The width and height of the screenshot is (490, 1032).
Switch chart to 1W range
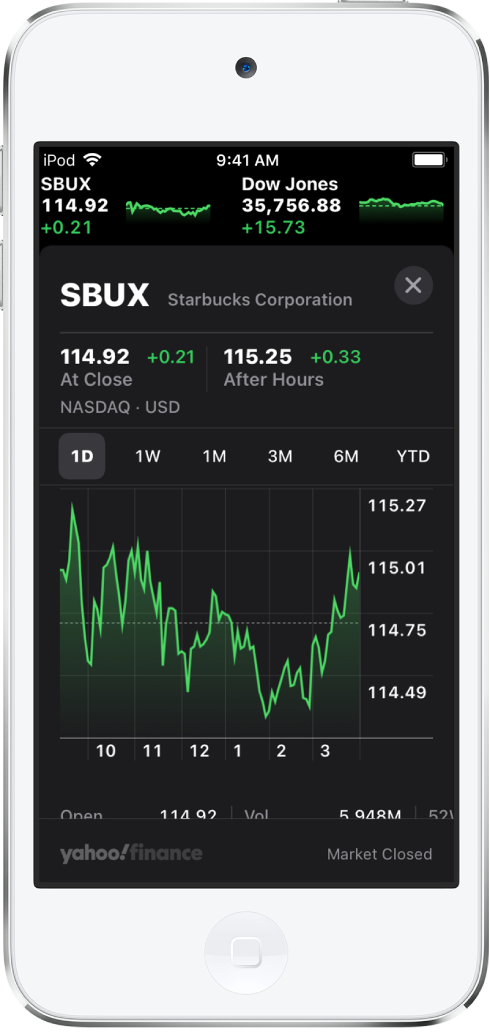pyautogui.click(x=148, y=456)
